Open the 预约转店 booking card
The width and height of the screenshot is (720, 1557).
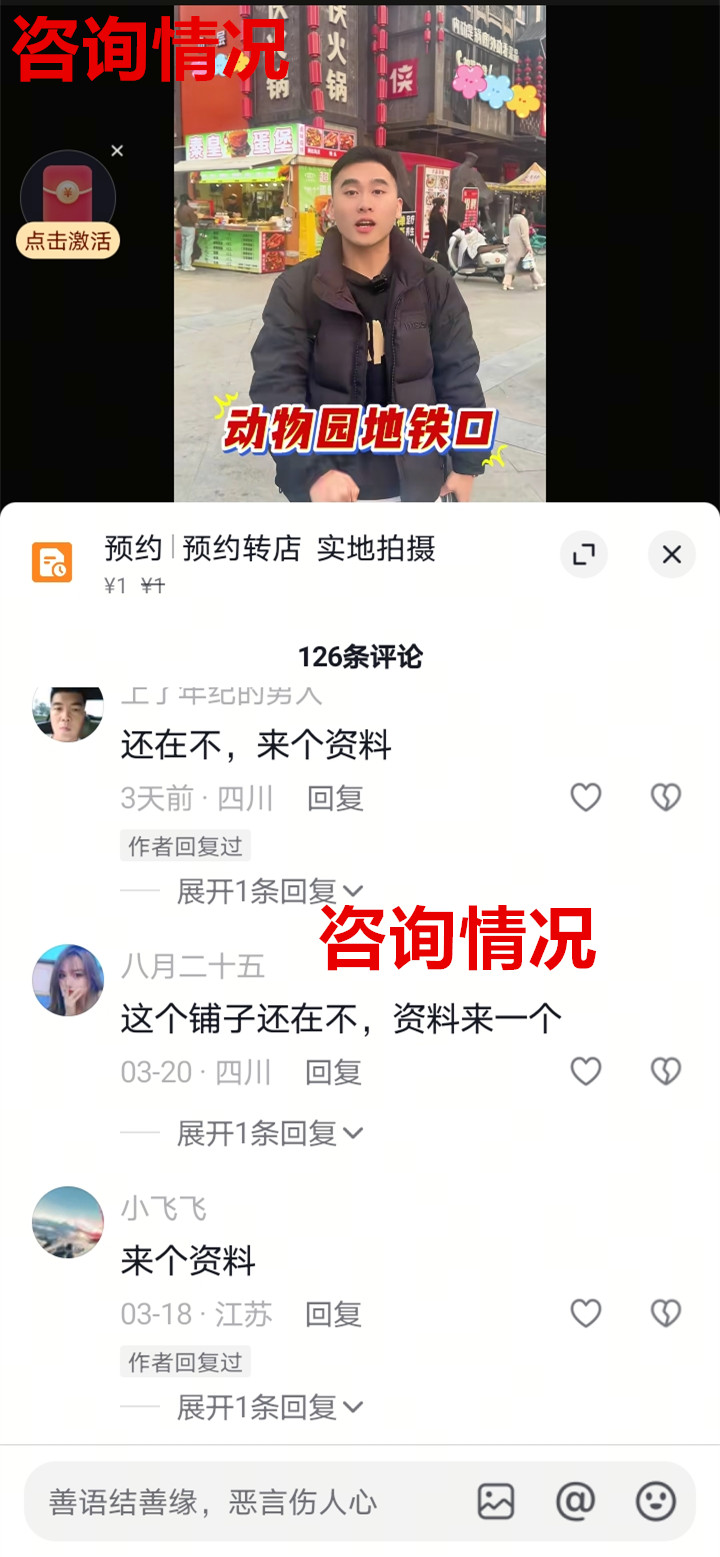point(270,560)
